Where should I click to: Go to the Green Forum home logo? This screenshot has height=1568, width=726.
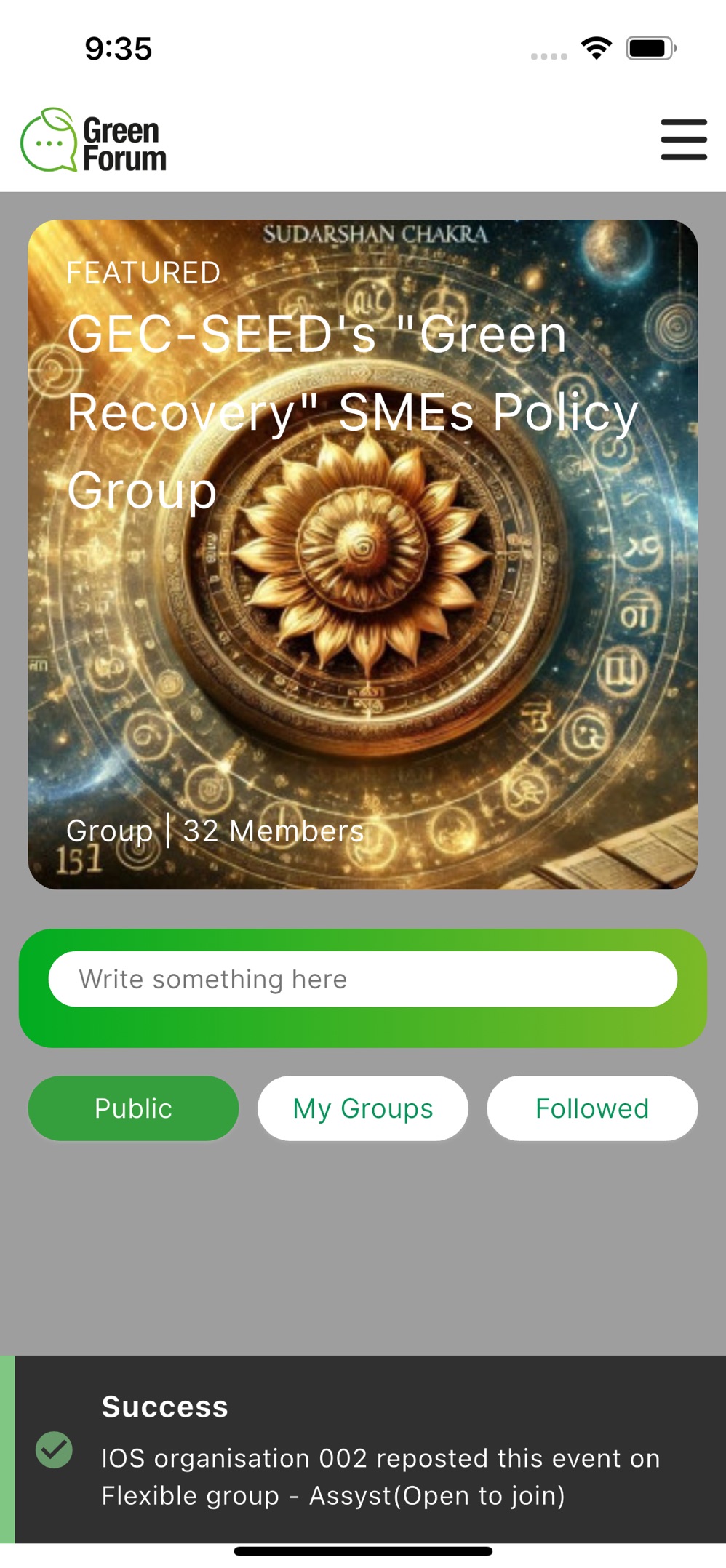point(94,141)
